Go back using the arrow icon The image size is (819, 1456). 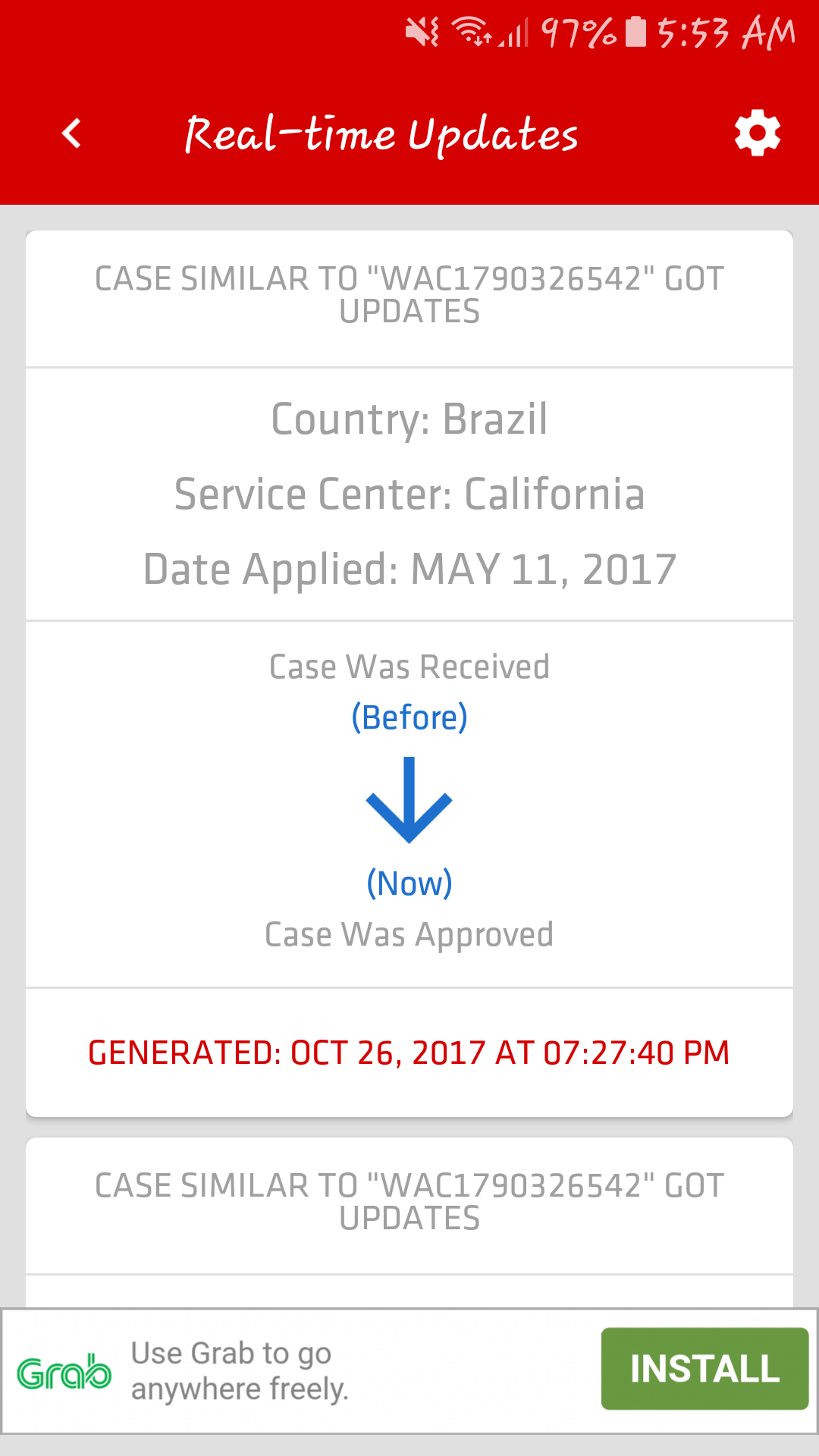pyautogui.click(x=71, y=133)
